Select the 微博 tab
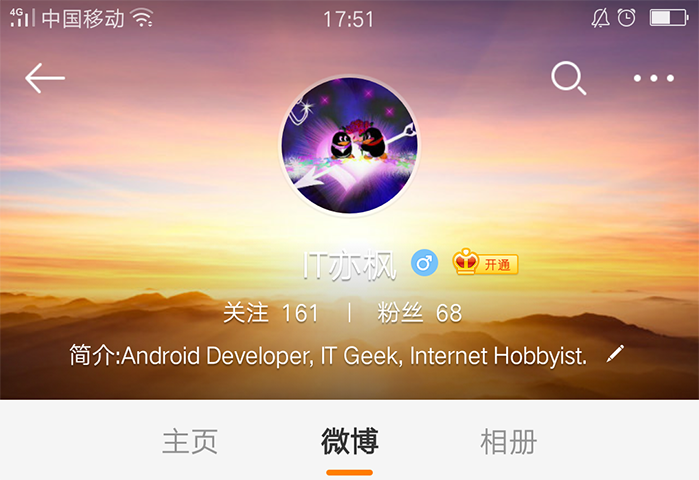The width and height of the screenshot is (699, 480). click(349, 441)
